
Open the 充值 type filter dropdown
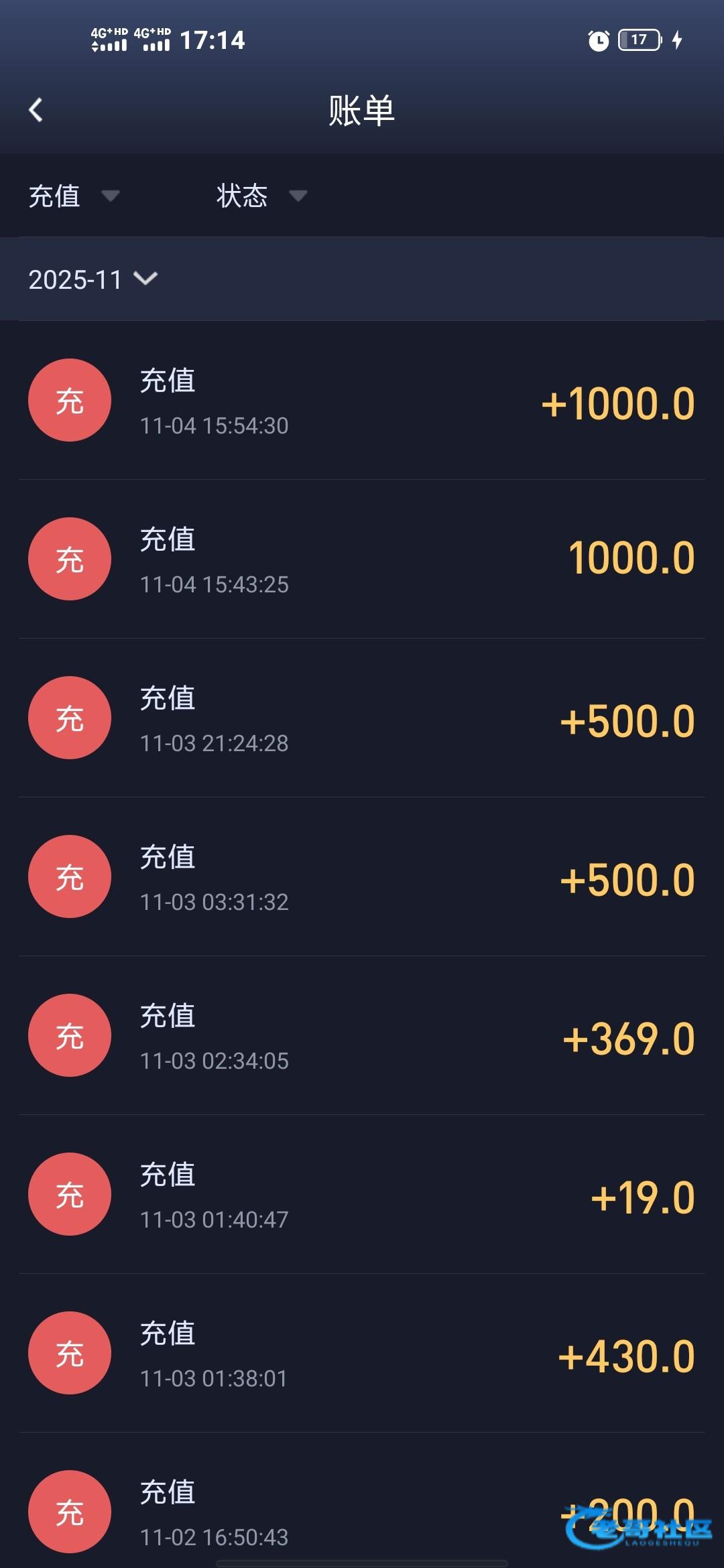pos(73,196)
